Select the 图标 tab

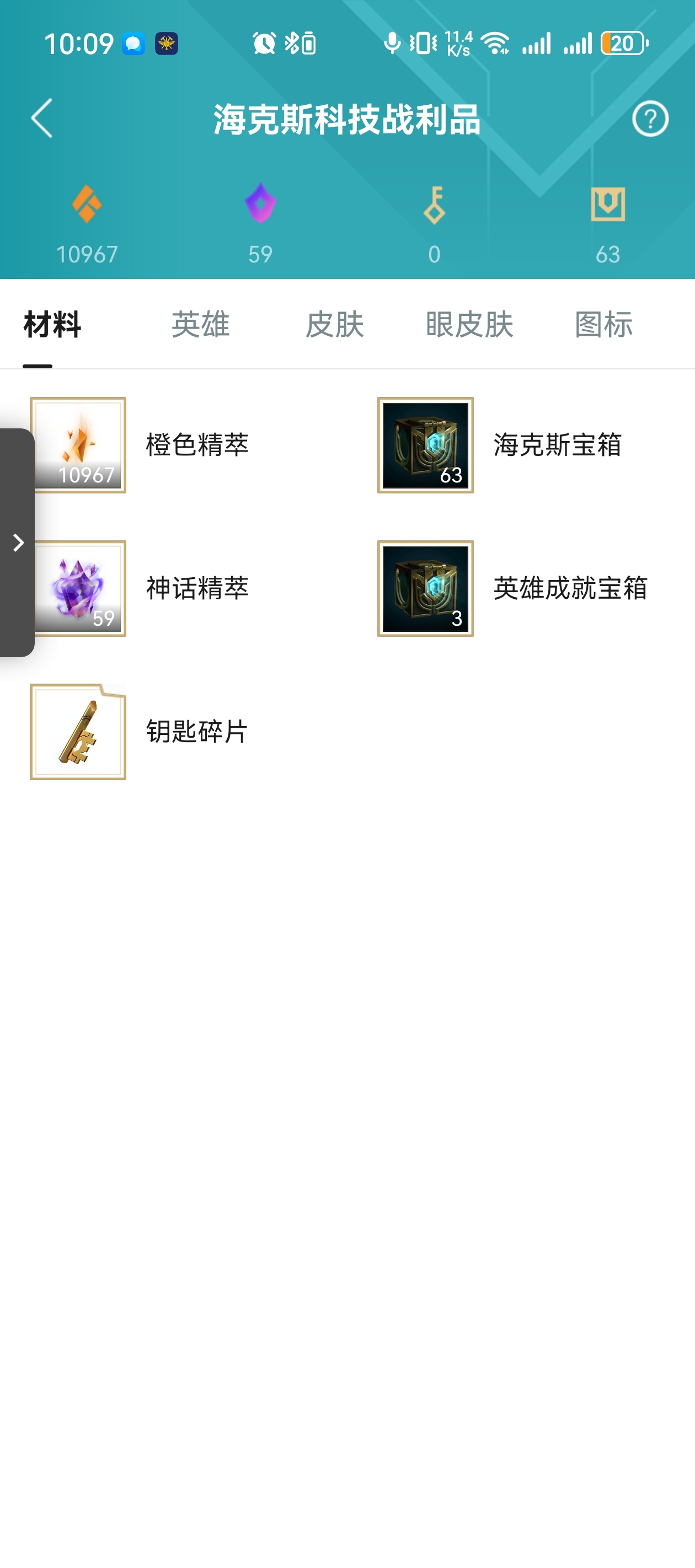603,324
